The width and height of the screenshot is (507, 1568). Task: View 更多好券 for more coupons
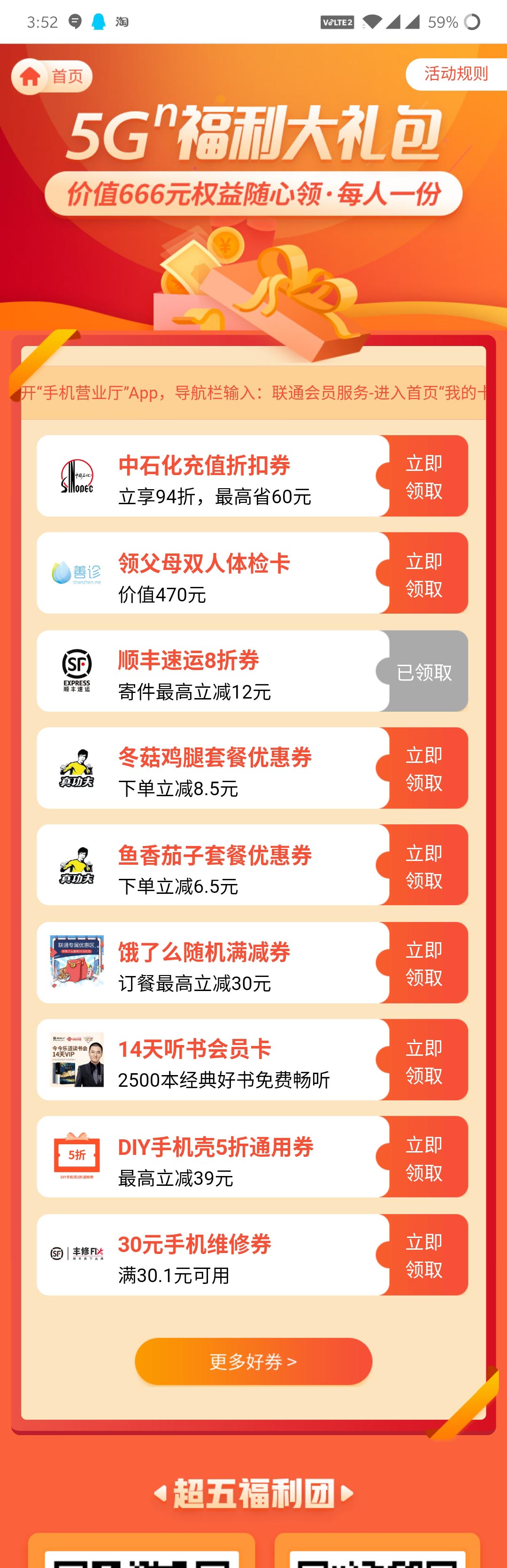[253, 1361]
